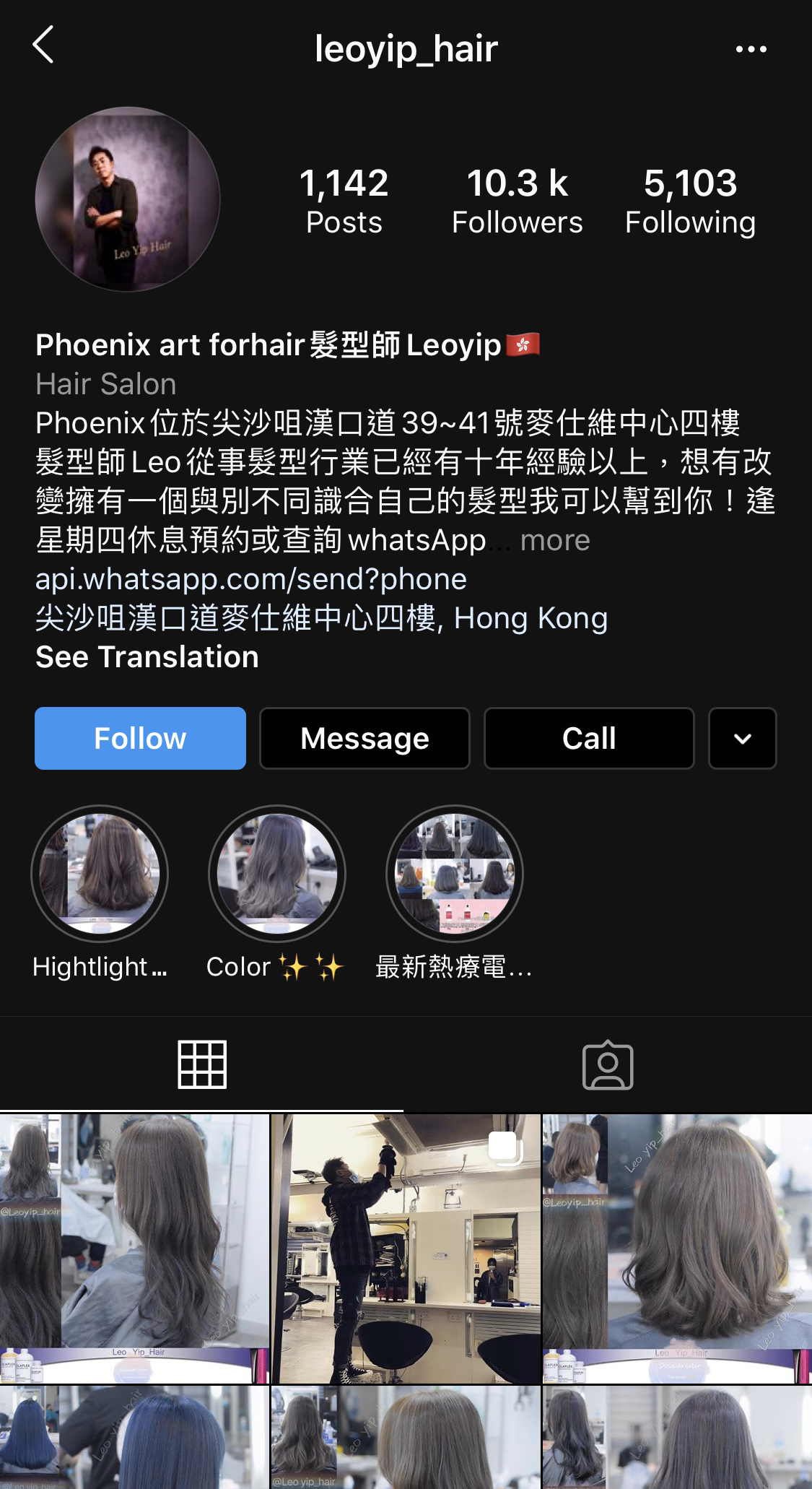
Task: Message this hair salon
Action: tap(364, 738)
